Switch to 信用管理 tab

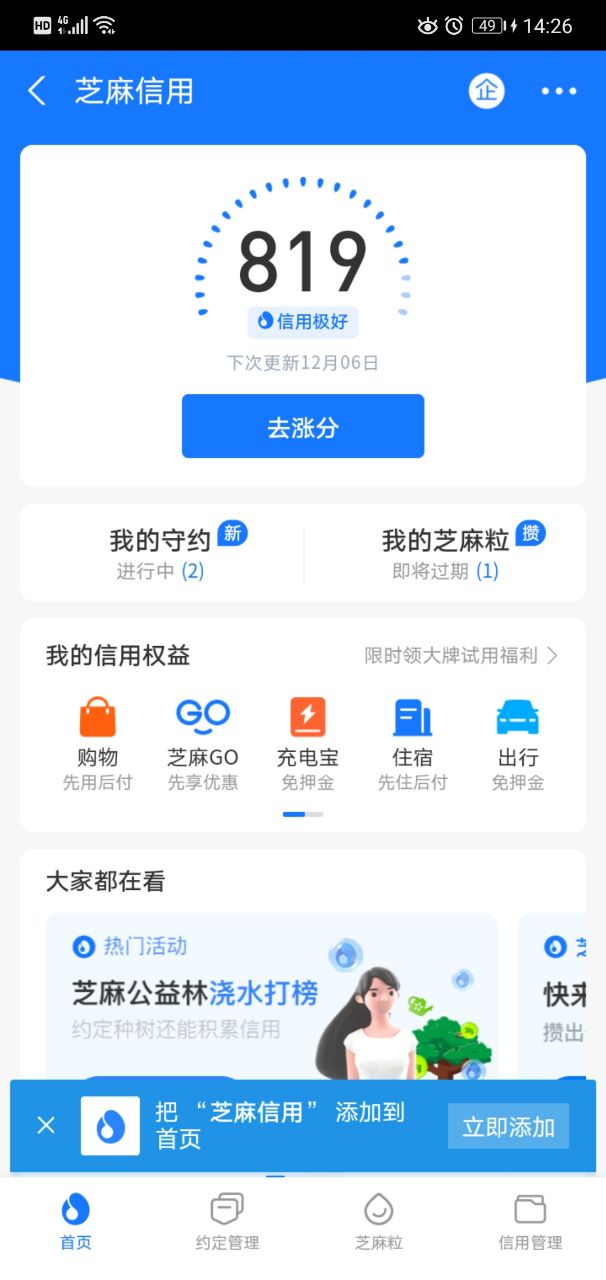530,1222
